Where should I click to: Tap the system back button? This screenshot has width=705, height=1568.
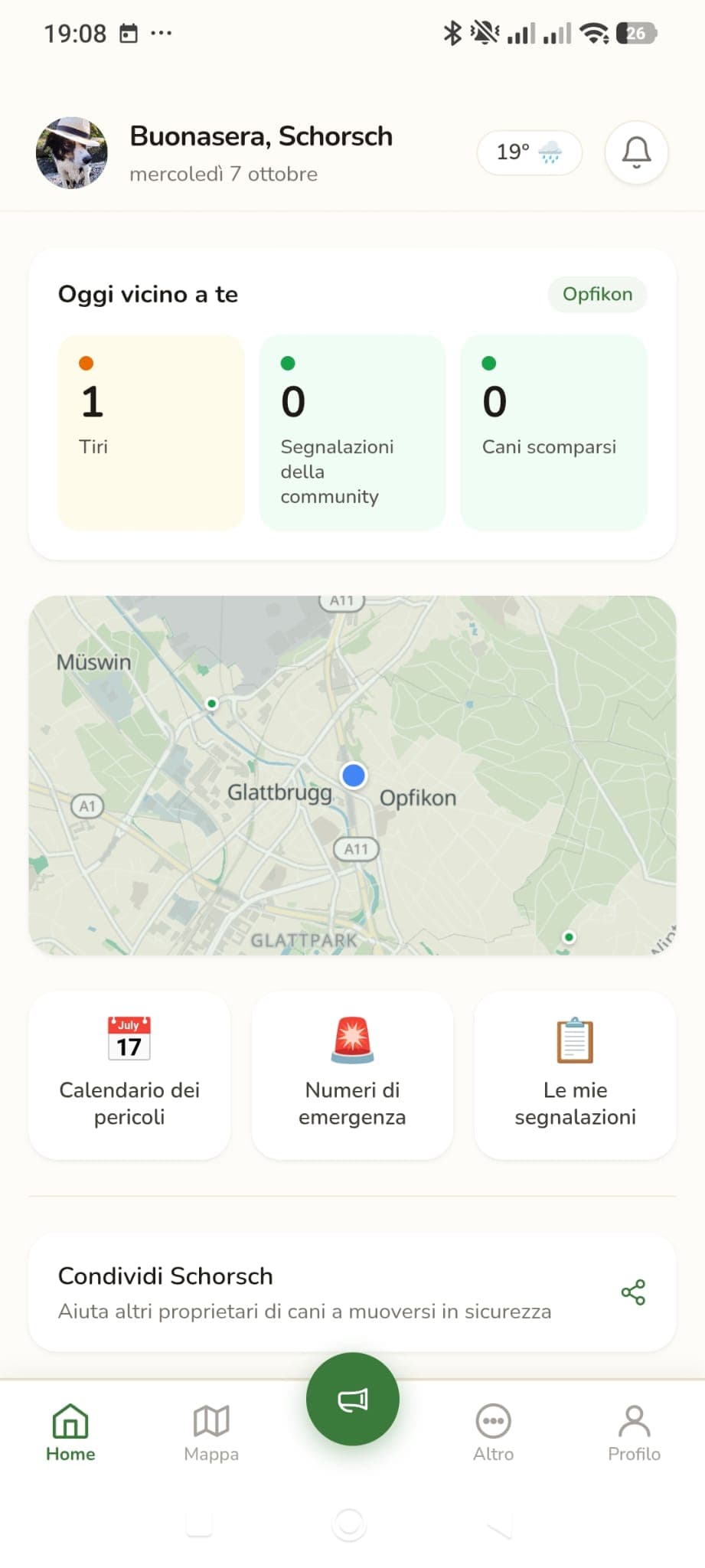pyautogui.click(x=499, y=1525)
